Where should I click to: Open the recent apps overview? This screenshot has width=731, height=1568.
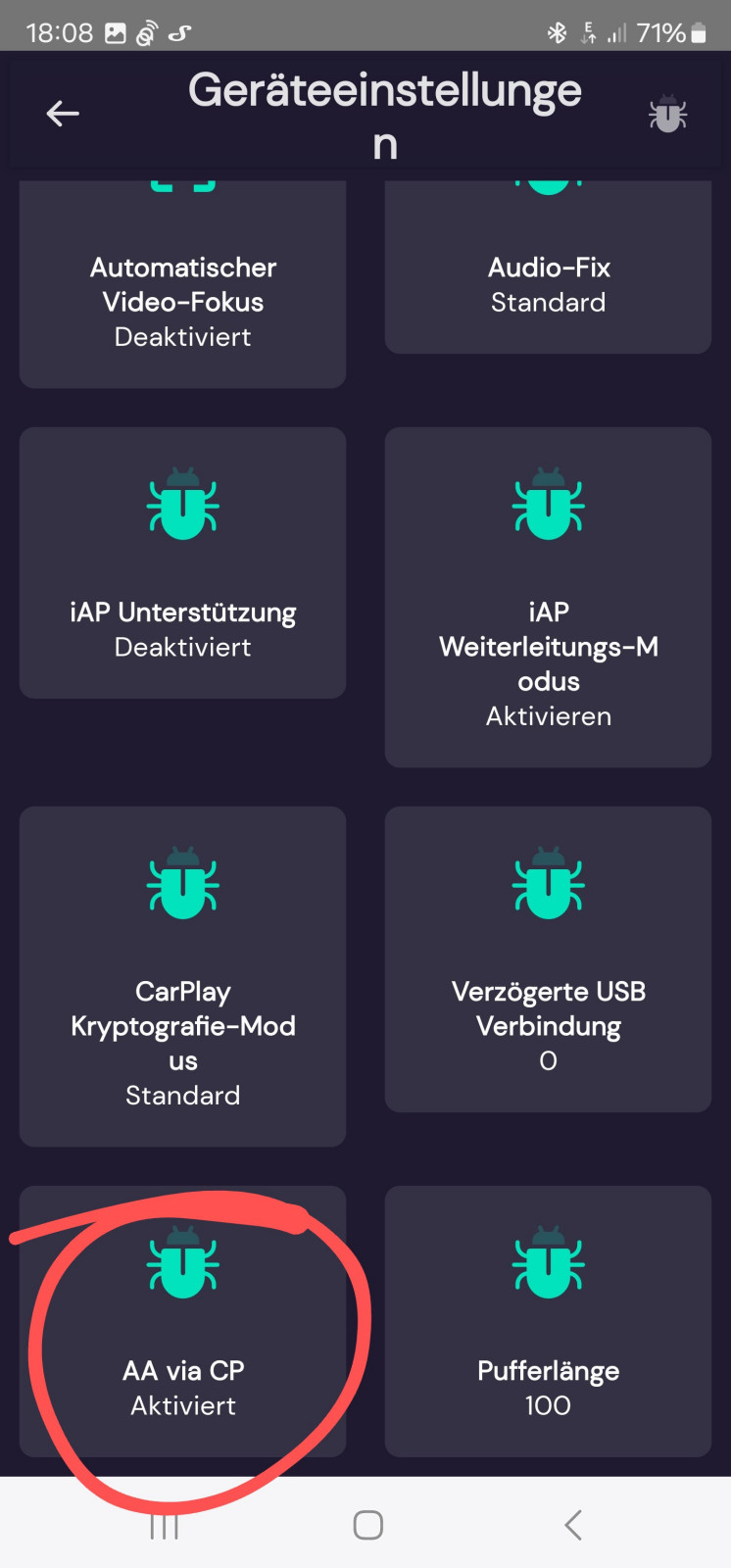pos(163,1525)
